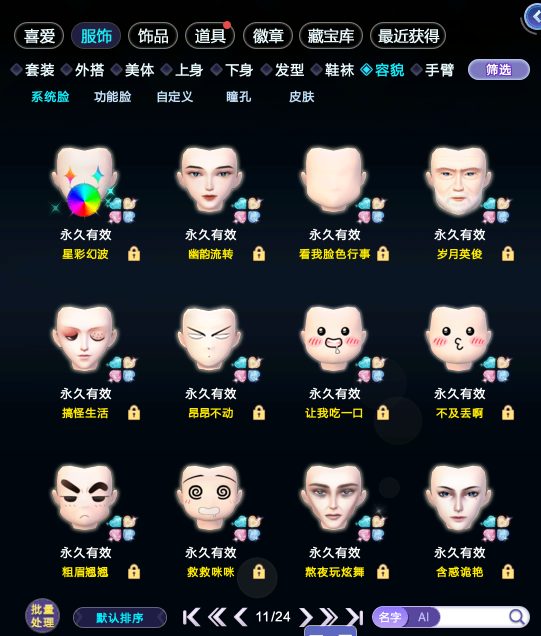Go to the next page arrow

[306, 617]
